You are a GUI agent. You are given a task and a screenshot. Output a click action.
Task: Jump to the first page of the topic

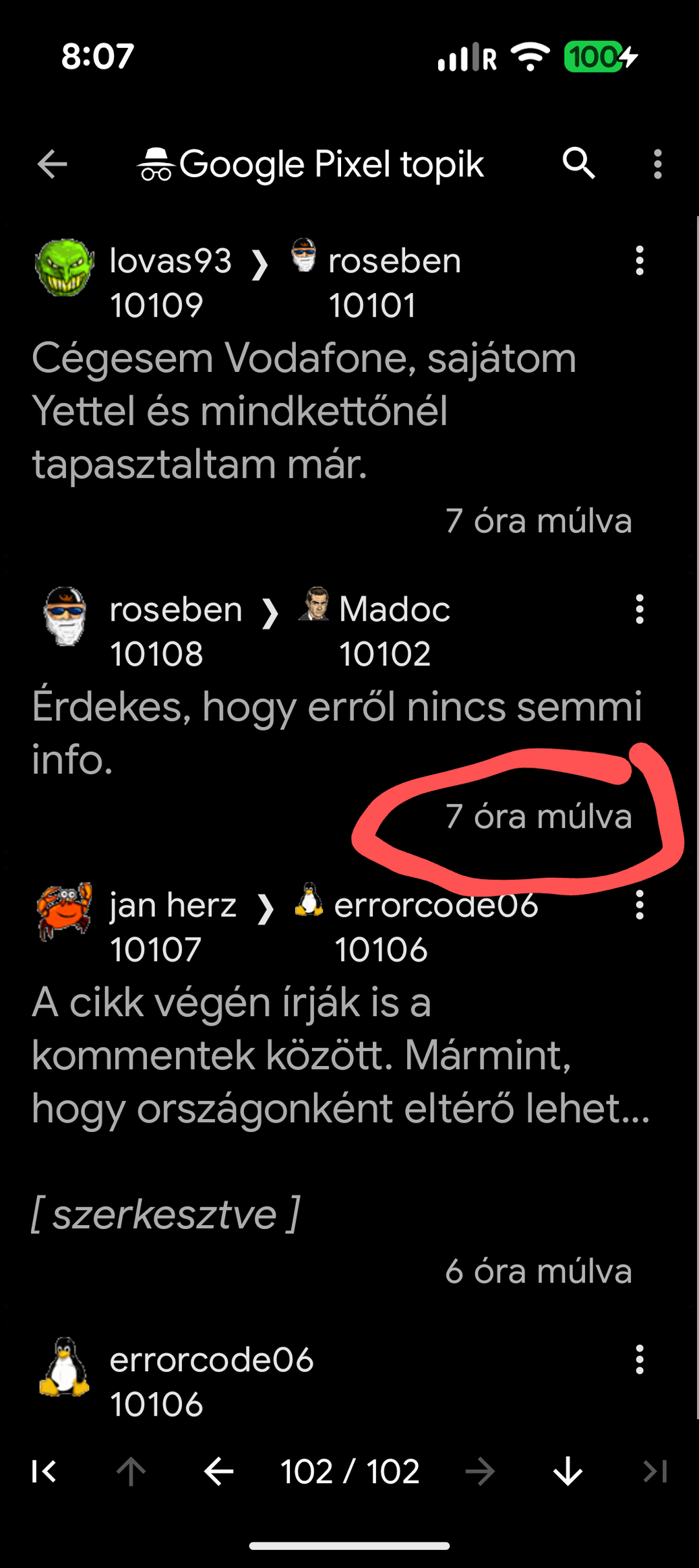point(44,1472)
